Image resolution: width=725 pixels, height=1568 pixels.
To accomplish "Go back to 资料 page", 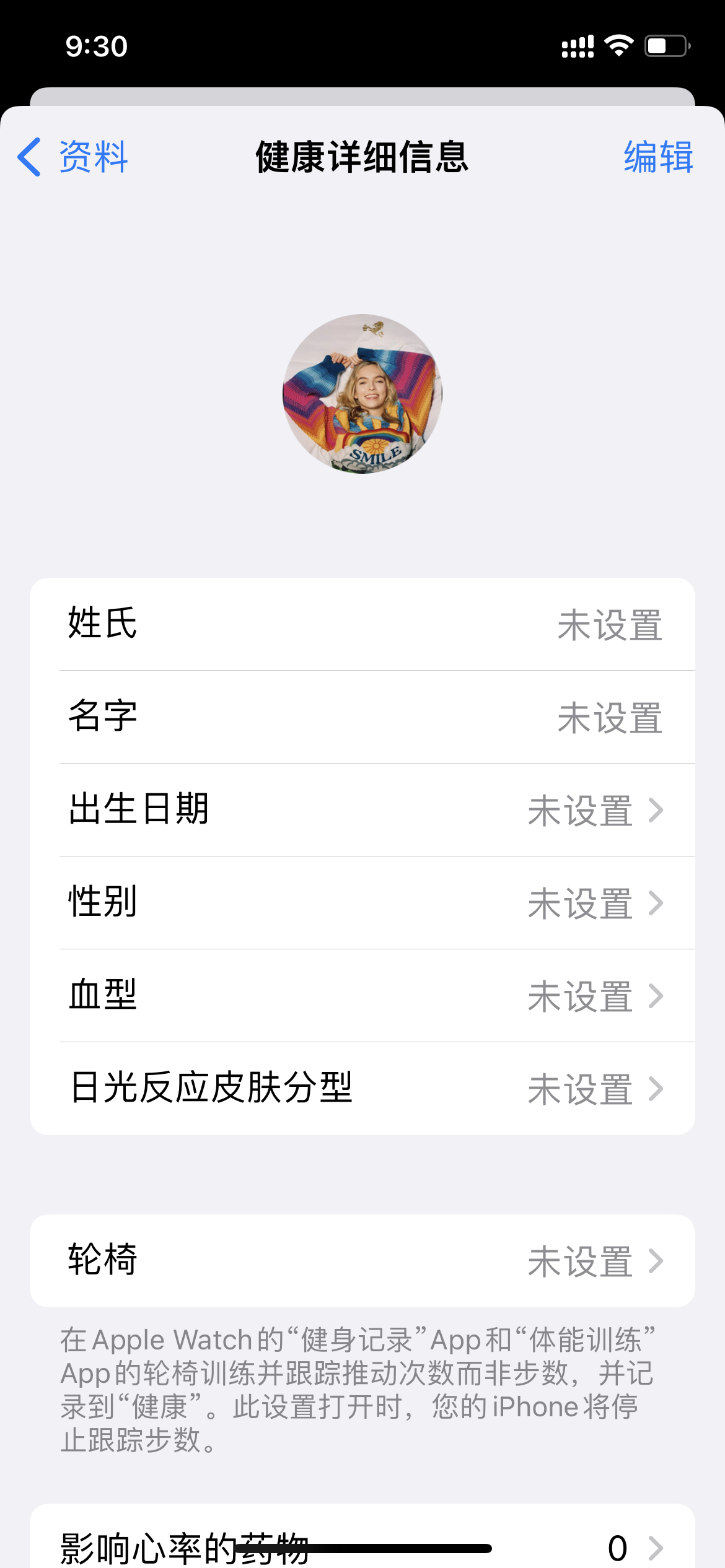I will point(73,157).
